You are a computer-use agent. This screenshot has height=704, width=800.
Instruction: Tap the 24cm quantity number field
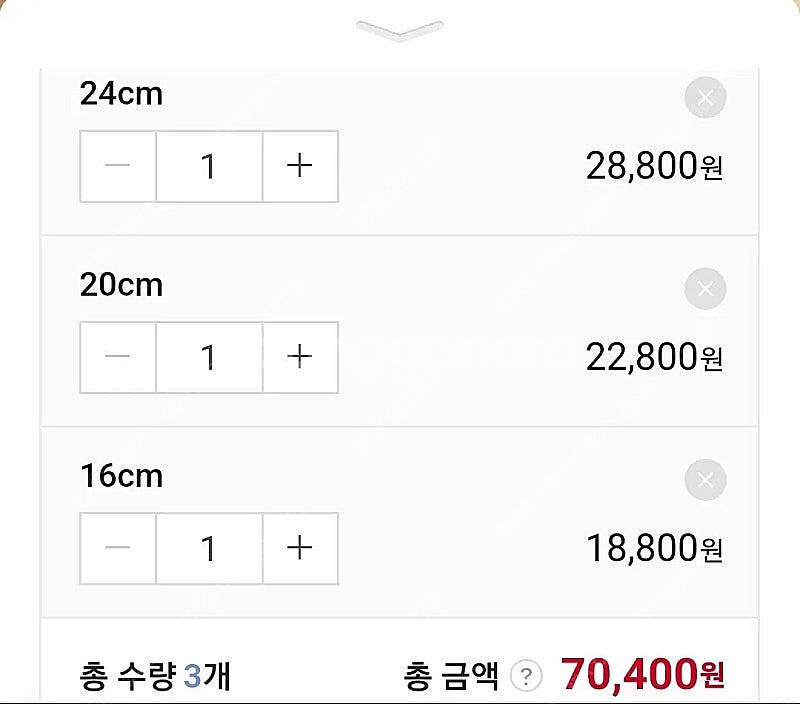click(x=209, y=166)
